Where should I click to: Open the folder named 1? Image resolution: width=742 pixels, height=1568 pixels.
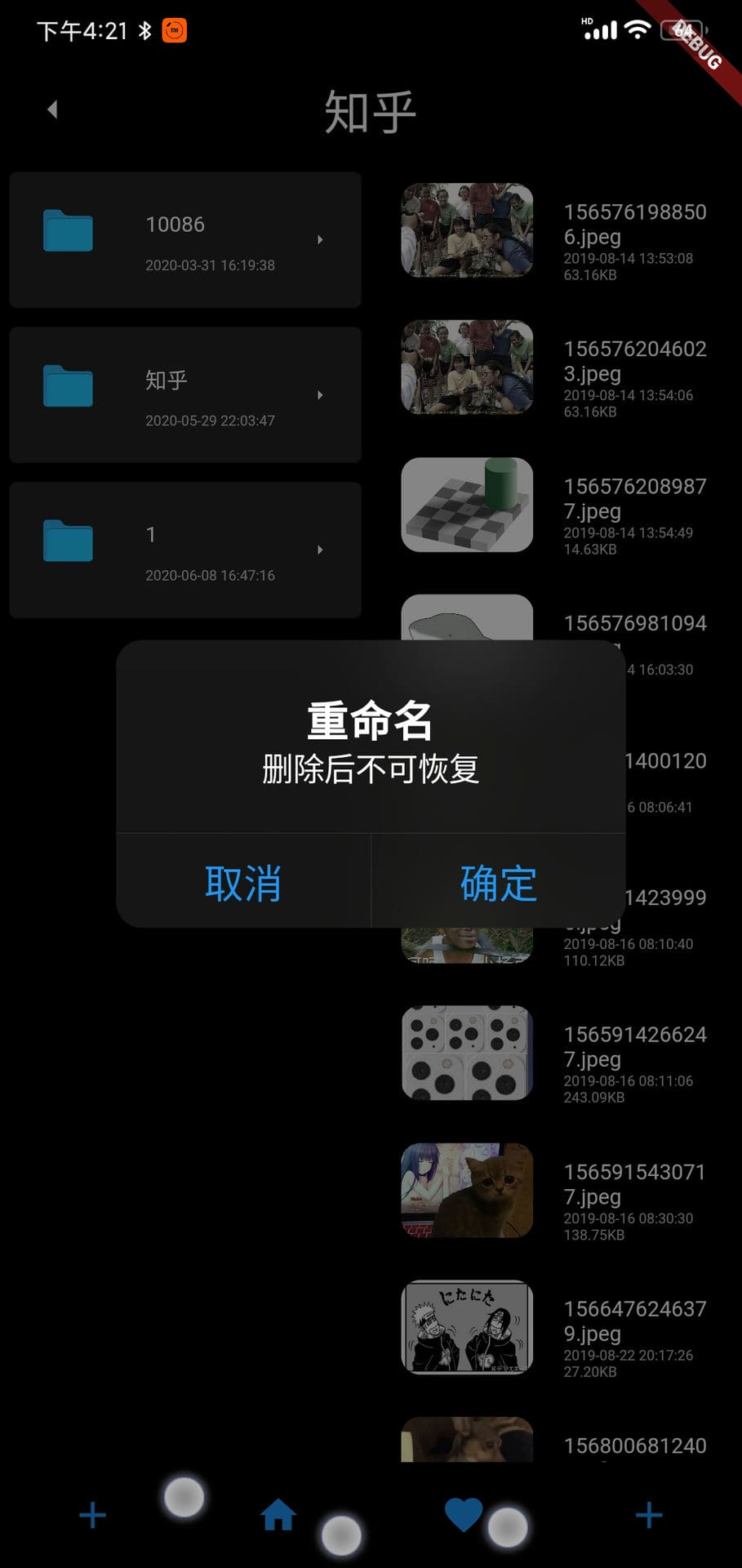point(185,550)
